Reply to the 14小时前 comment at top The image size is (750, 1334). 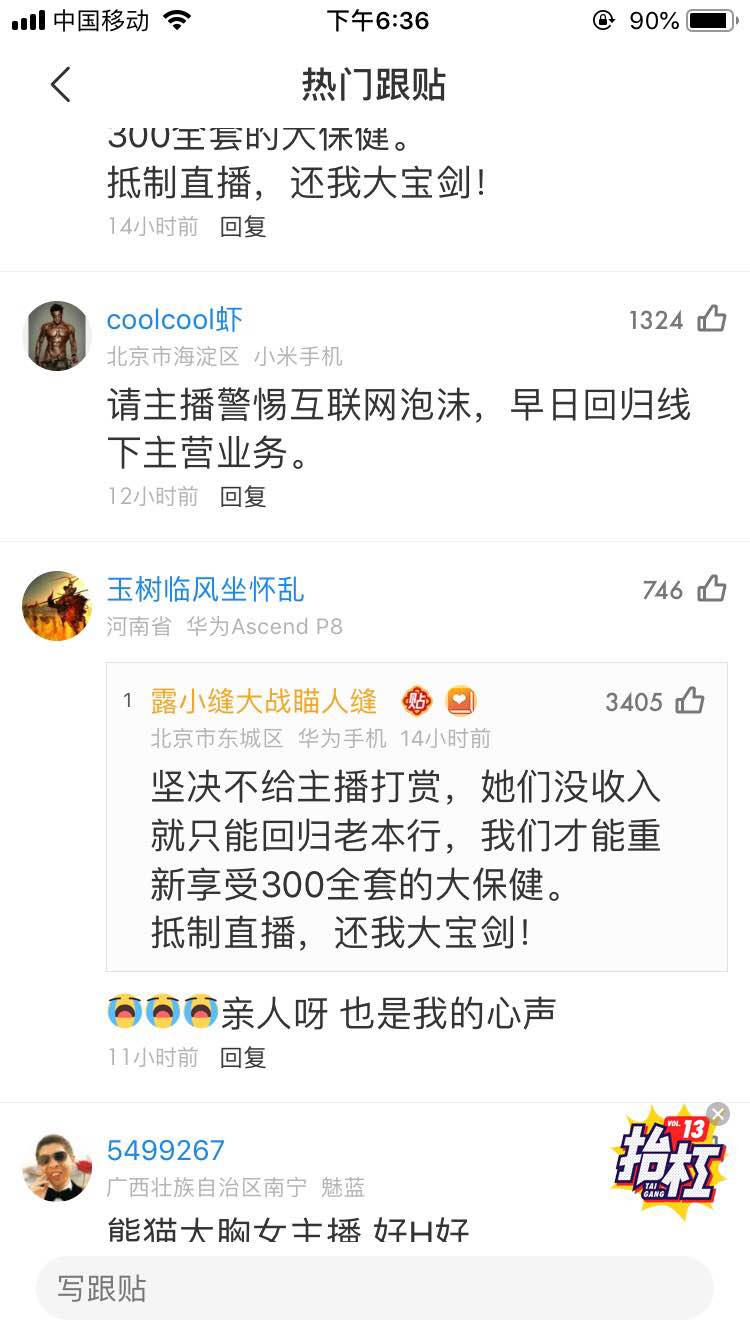tap(243, 226)
